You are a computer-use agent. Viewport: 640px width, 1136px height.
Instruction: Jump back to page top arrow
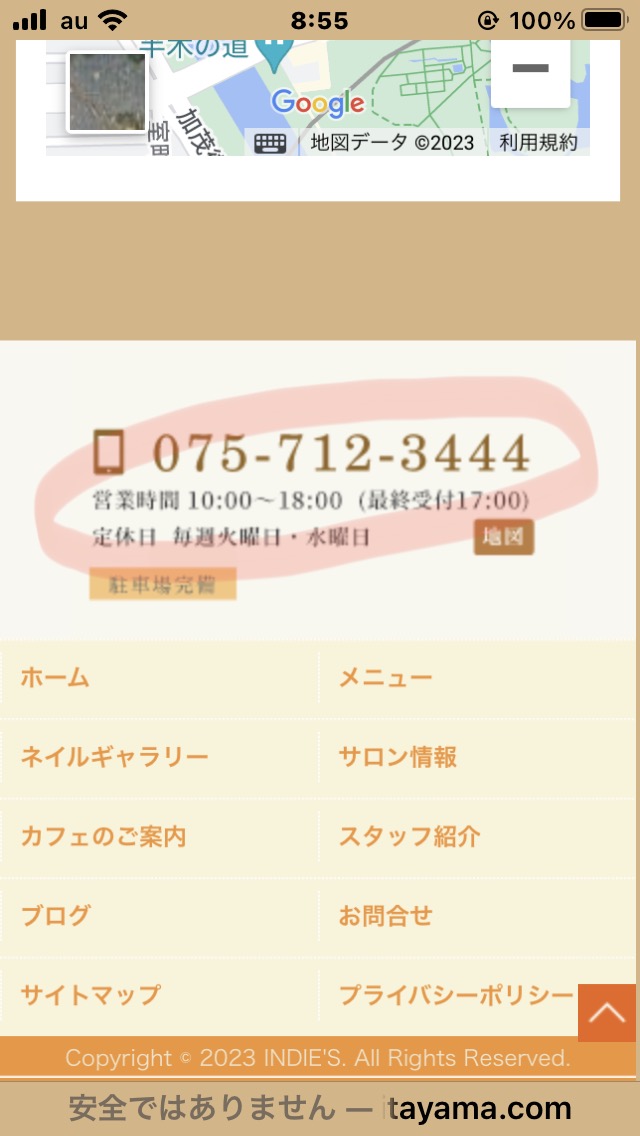coord(607,1013)
